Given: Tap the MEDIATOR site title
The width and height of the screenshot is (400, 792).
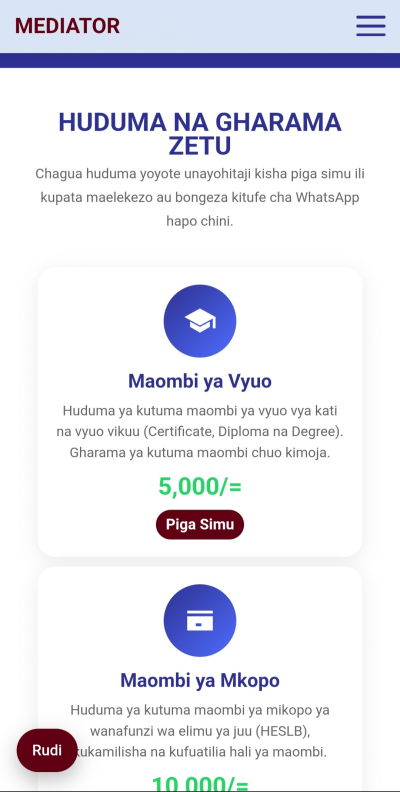Looking at the screenshot, I should point(67,26).
